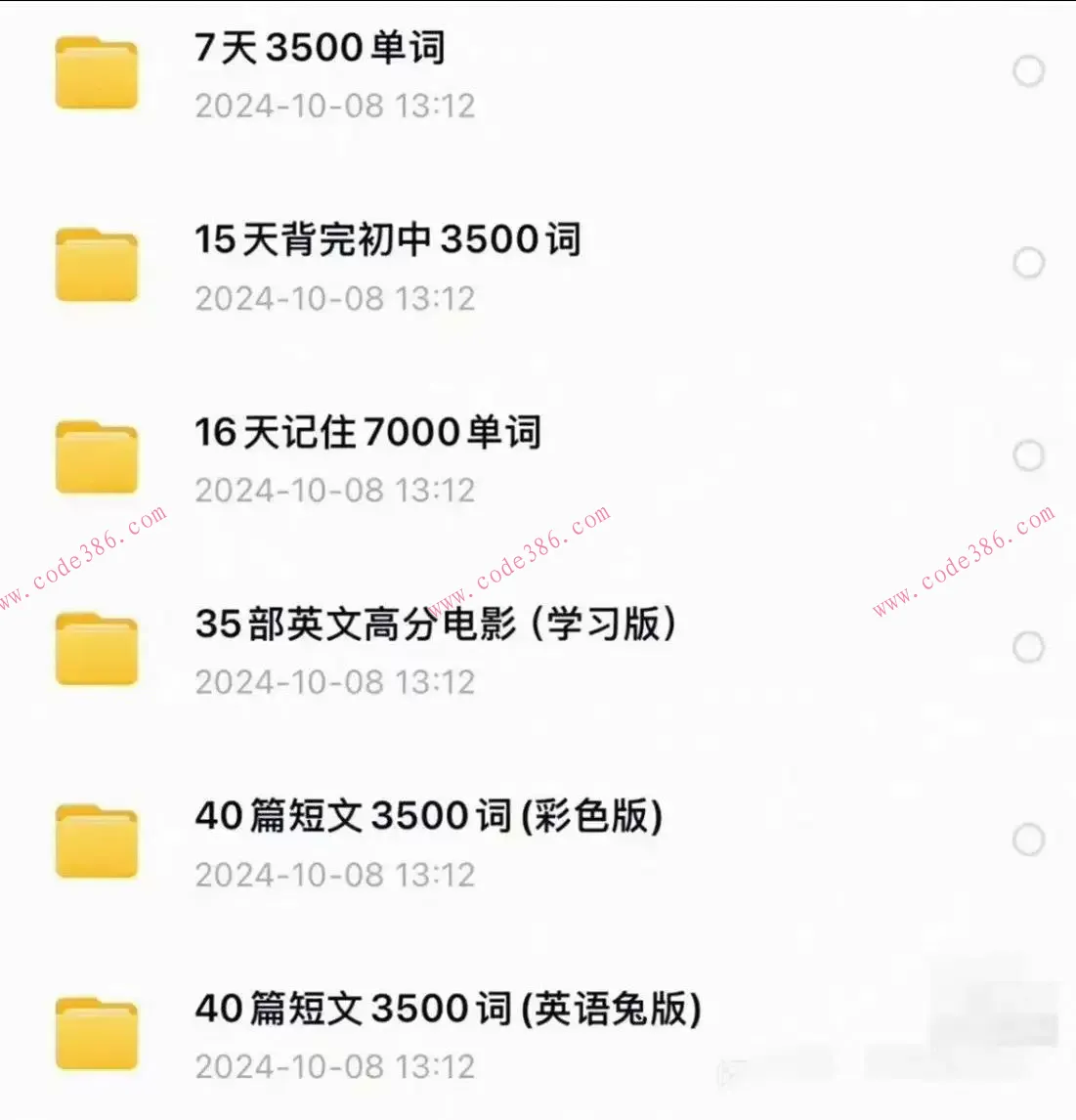Open the "7天3500单词" folder
1076x1120 pixels.
[320, 48]
